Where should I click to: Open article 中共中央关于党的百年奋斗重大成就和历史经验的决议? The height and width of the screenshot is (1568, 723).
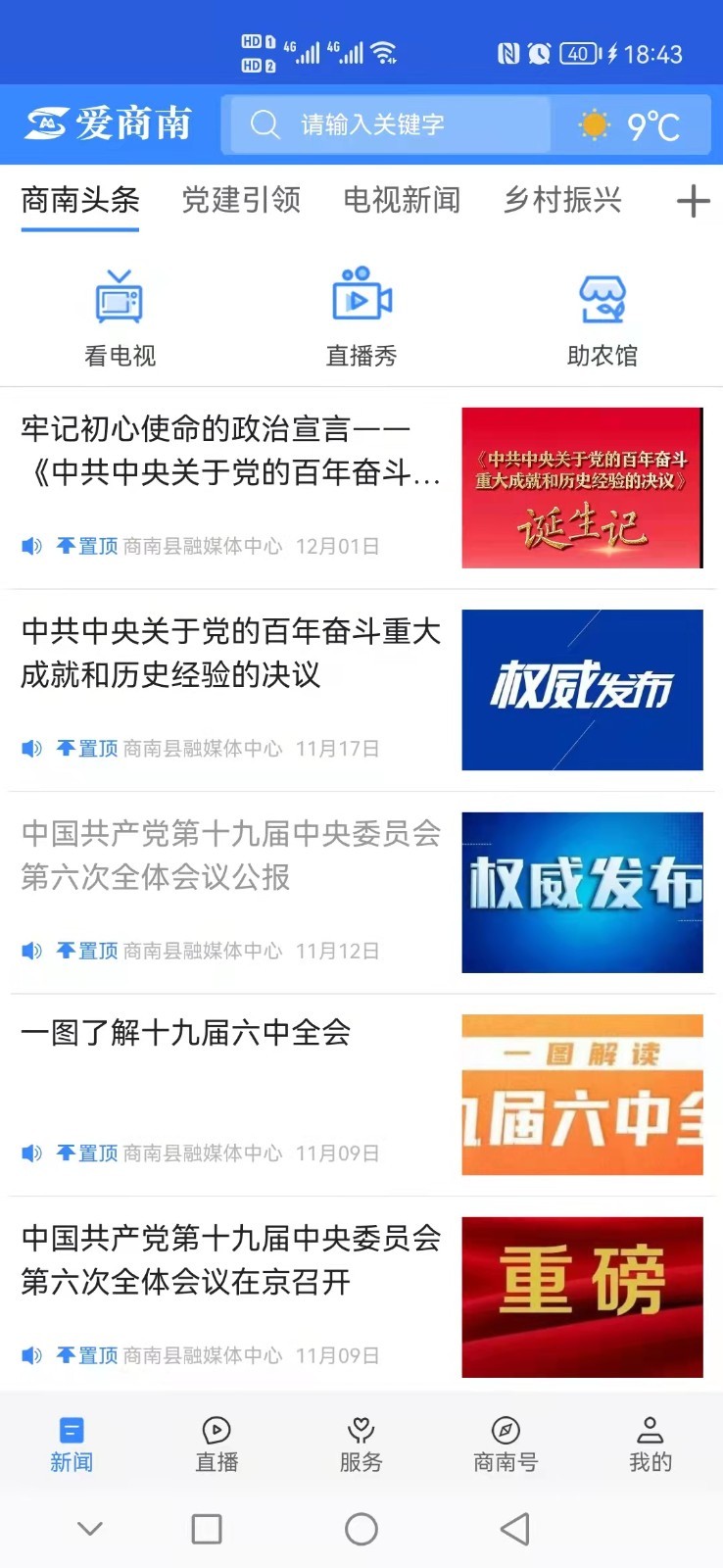point(231,653)
